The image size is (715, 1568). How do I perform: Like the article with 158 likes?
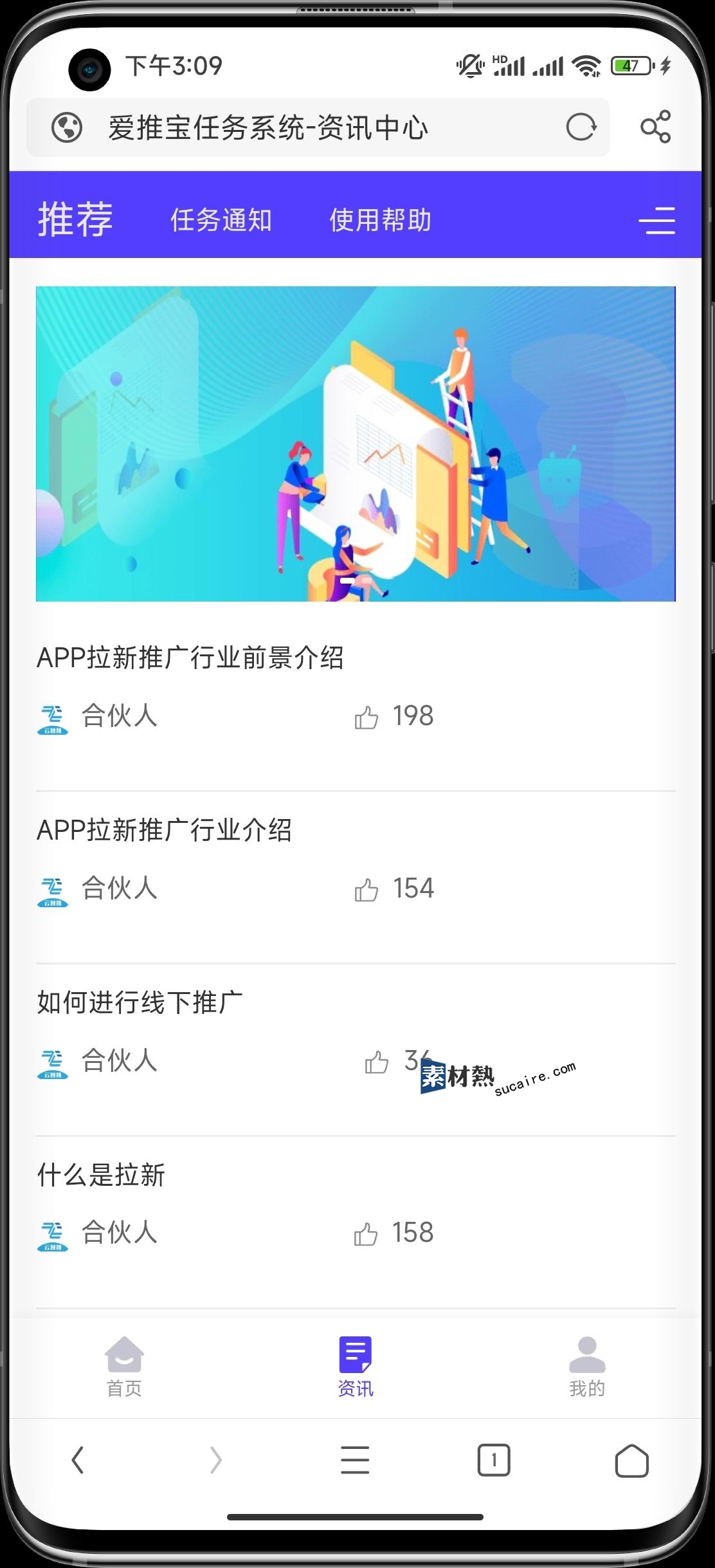point(367,1233)
